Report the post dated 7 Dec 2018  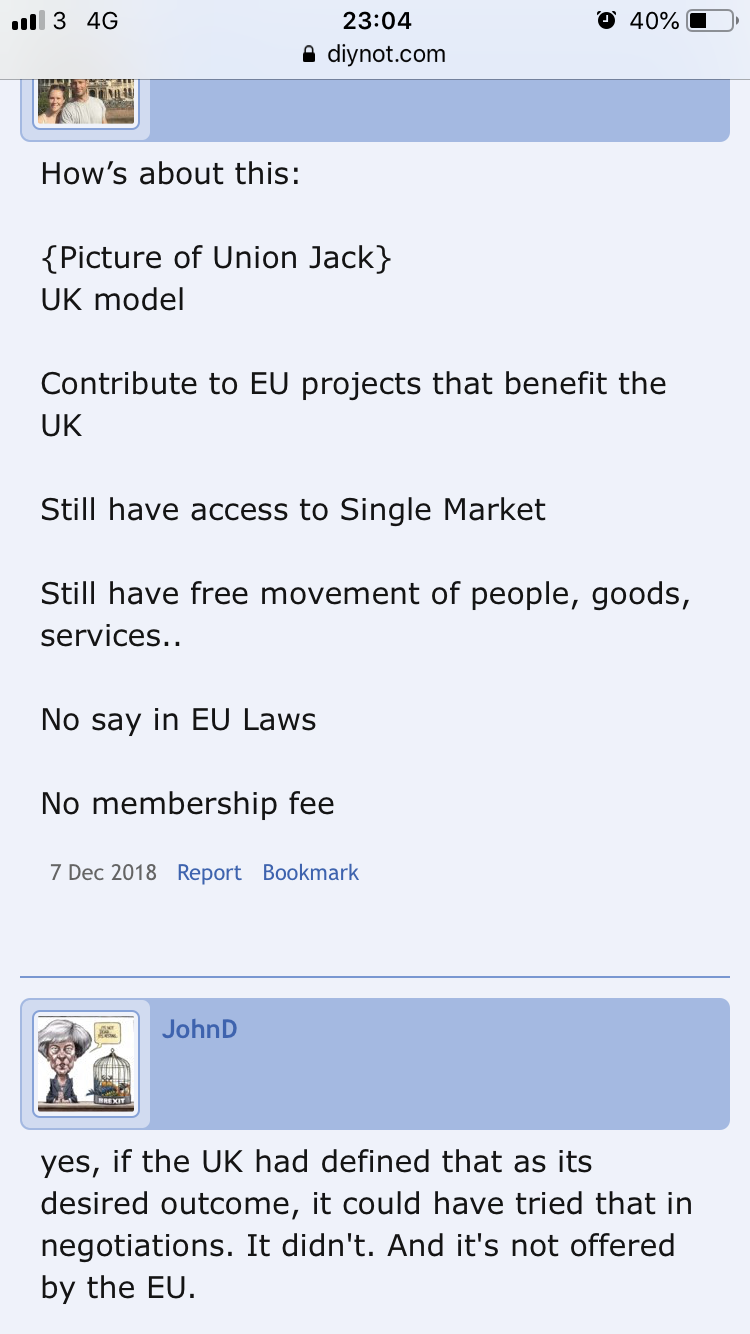[209, 872]
